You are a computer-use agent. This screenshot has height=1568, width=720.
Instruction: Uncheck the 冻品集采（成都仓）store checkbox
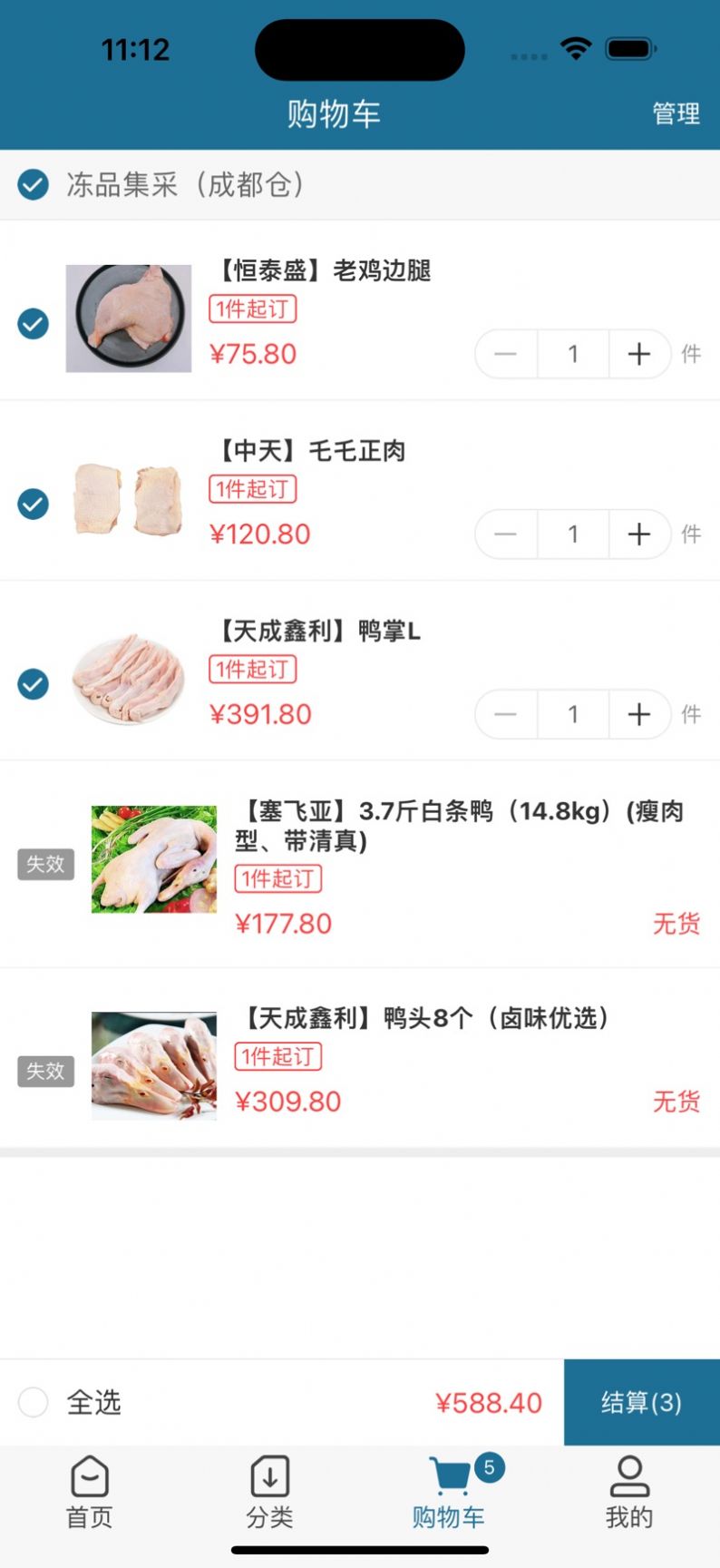coord(34,185)
